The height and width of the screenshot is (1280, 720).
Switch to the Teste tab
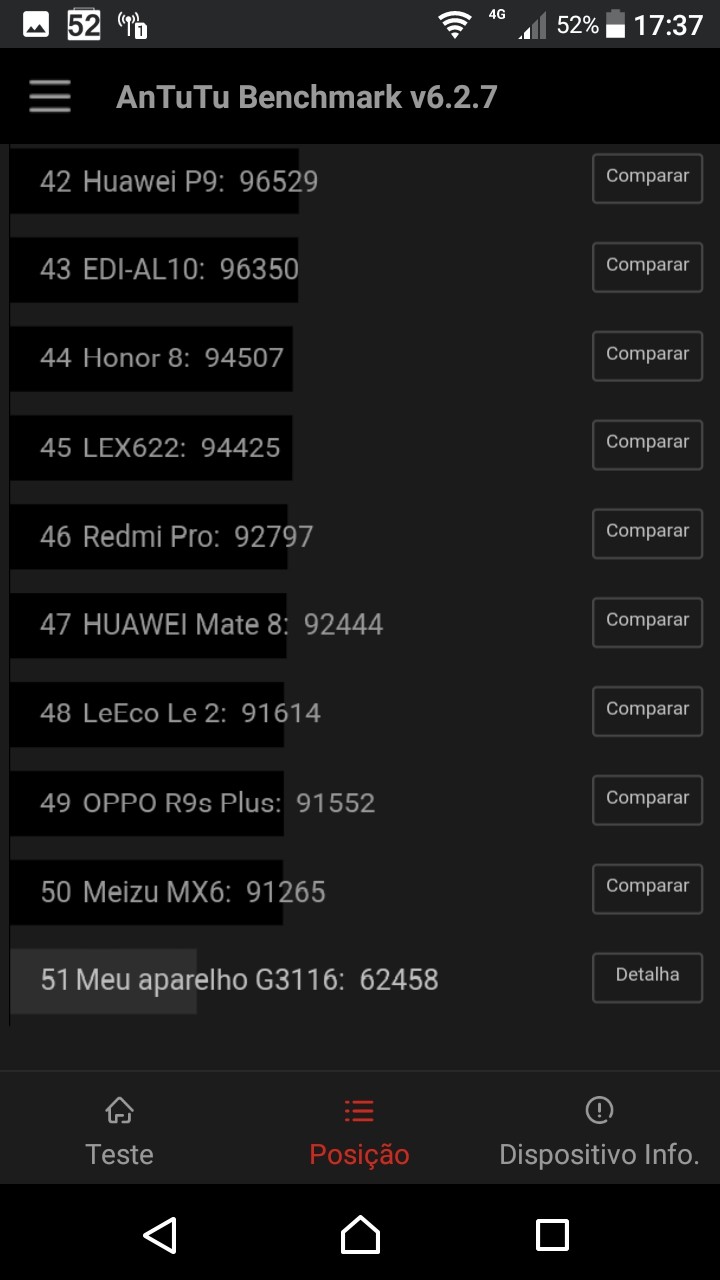[x=119, y=1132]
